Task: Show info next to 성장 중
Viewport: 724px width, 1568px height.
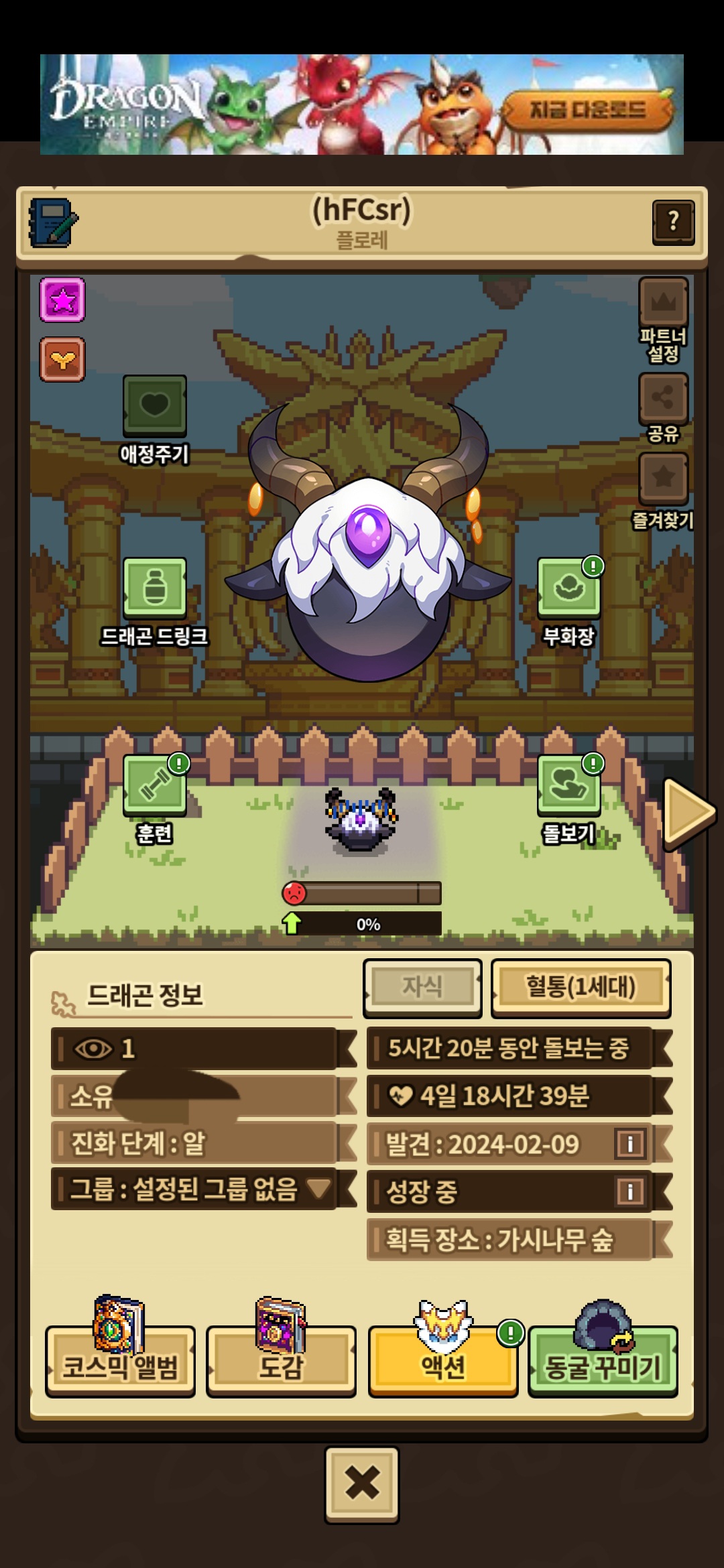Action: 629,1191
